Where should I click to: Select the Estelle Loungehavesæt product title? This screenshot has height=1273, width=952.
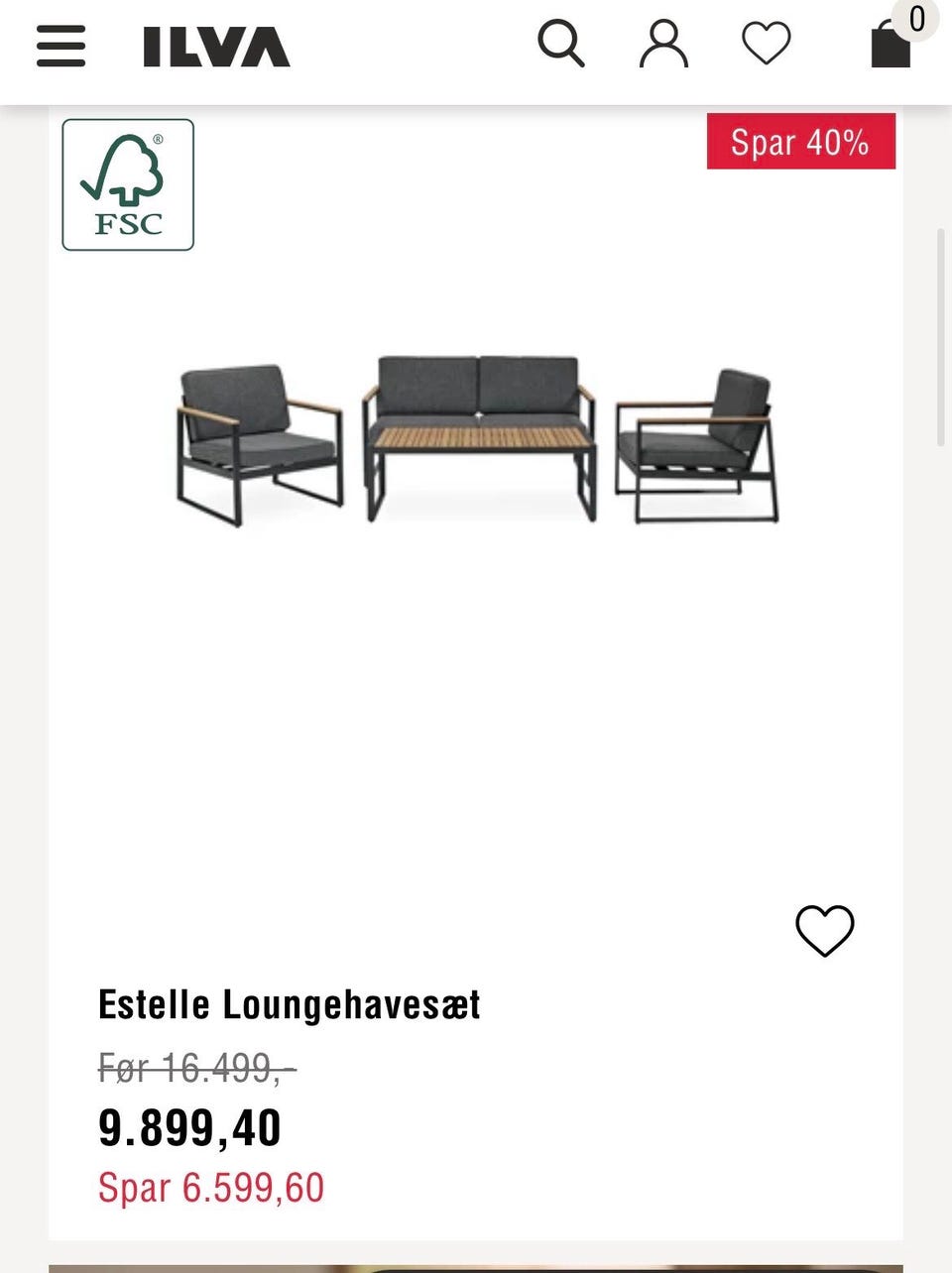(x=289, y=1003)
